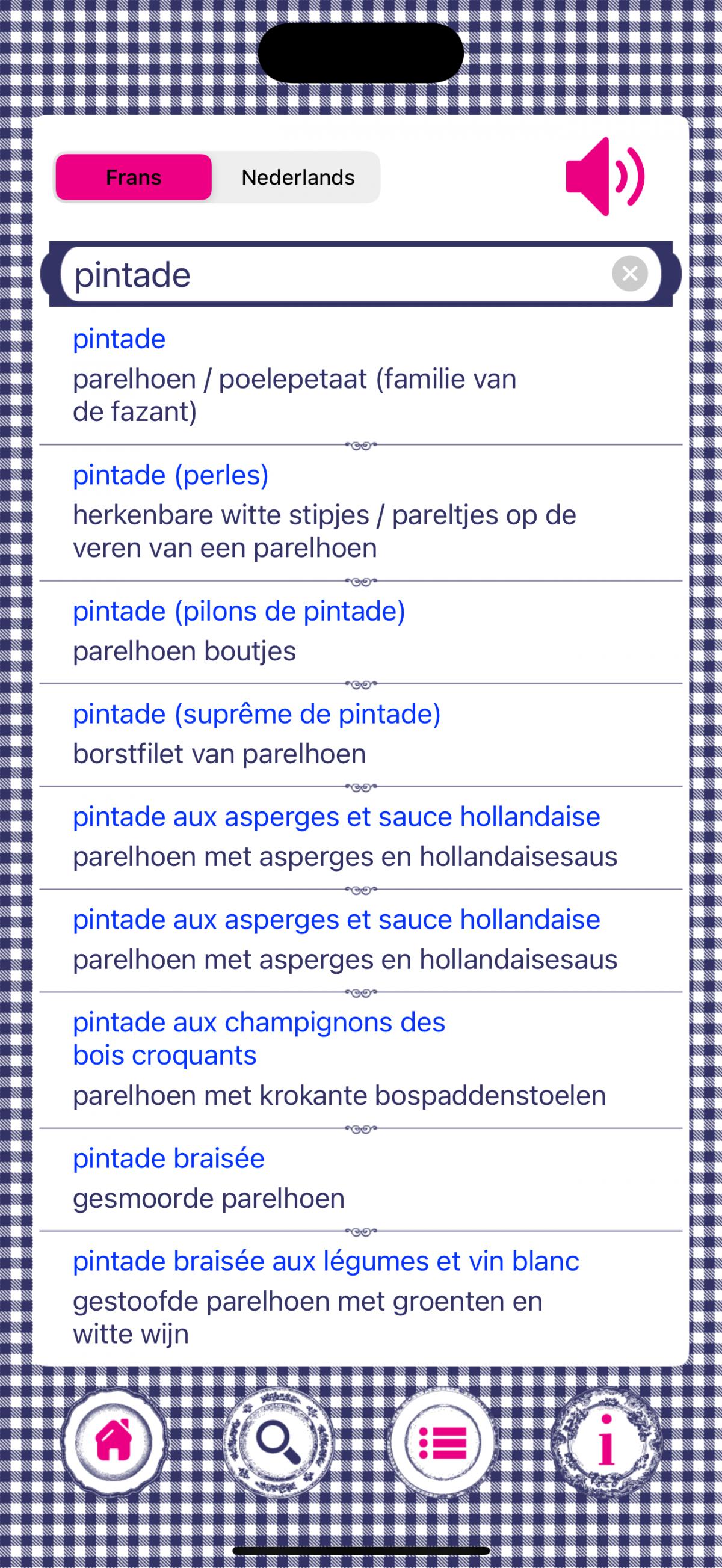Play pronunciation with the speaker icon

[x=605, y=176]
